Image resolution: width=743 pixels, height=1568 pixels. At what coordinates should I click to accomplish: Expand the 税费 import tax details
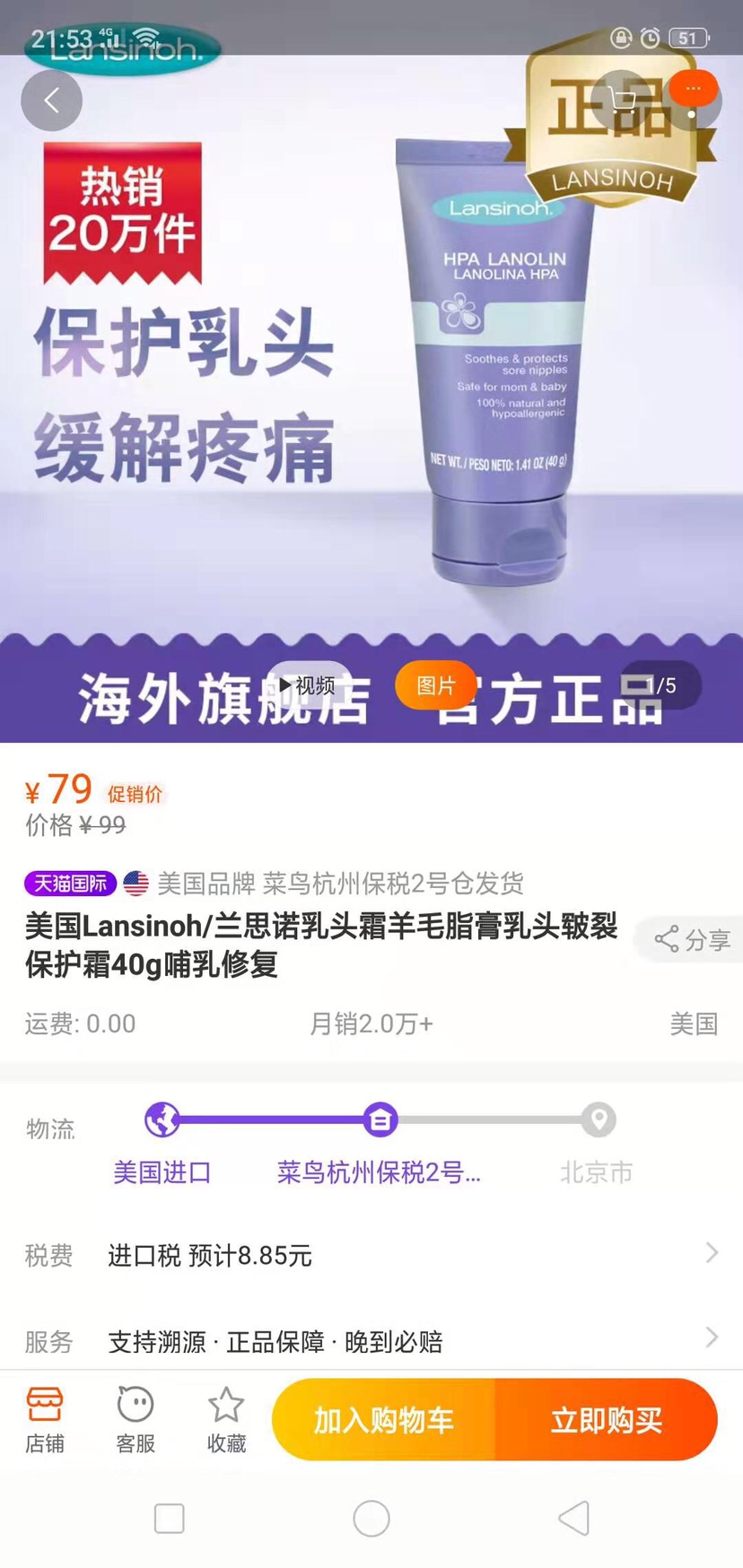click(x=371, y=1254)
